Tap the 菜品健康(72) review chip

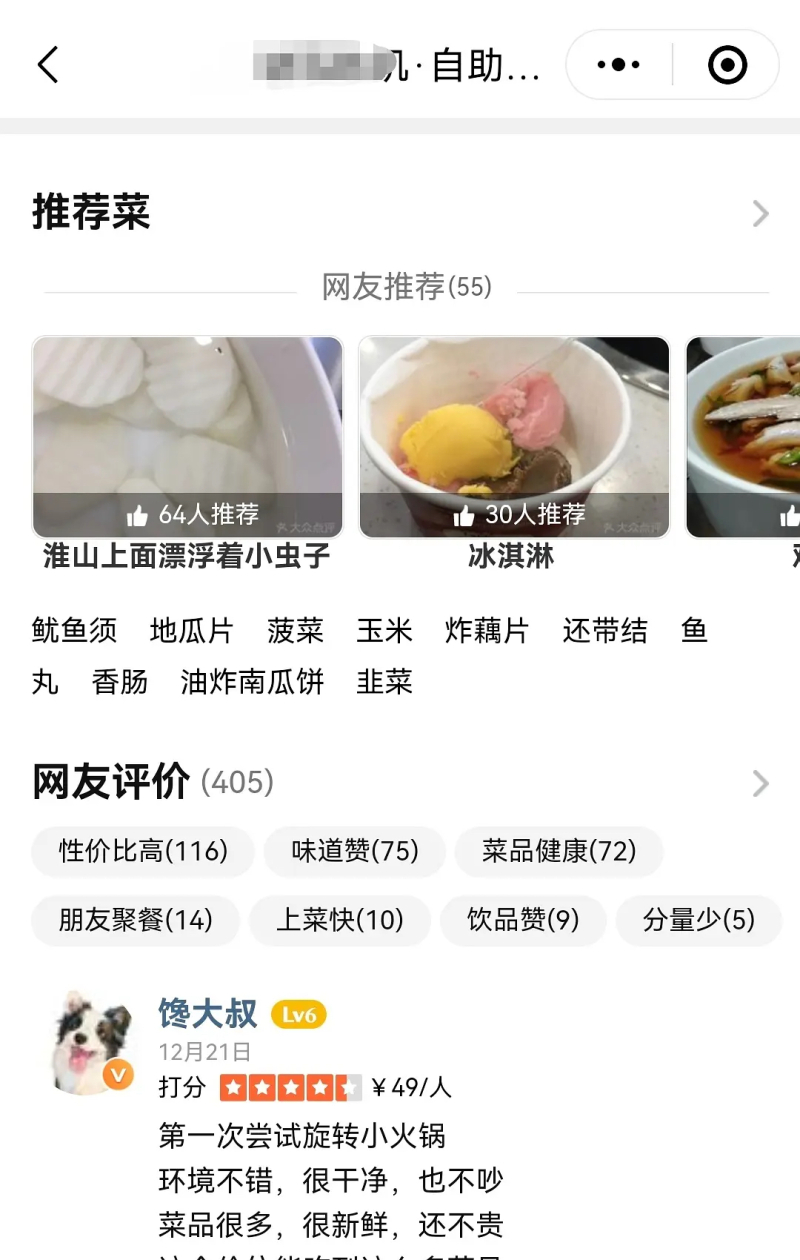[x=559, y=852]
